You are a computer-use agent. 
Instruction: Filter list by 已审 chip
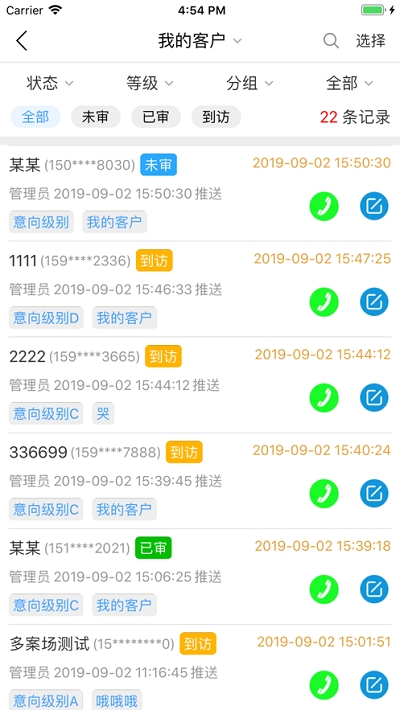click(156, 117)
